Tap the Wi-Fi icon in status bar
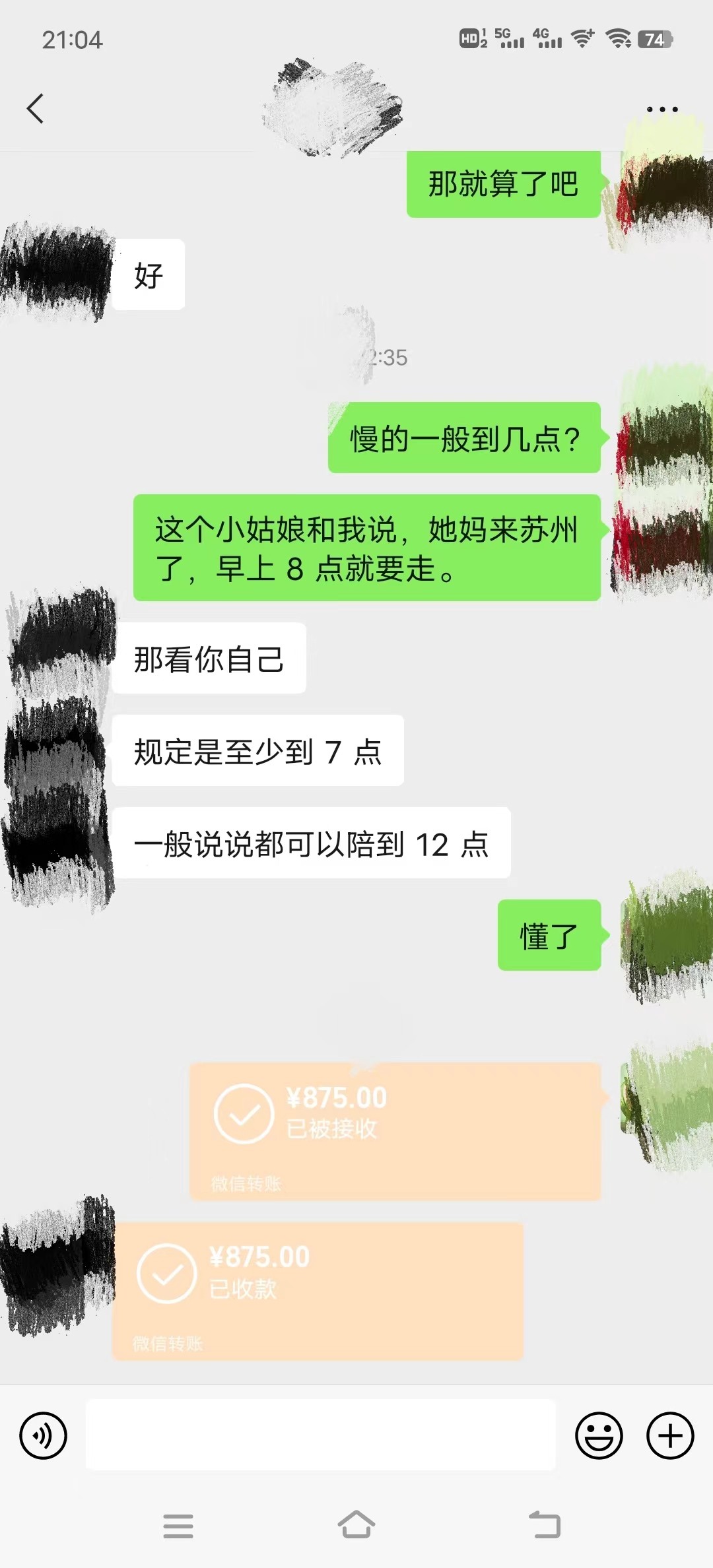Screen dimensions: 713x1568 pos(619,40)
